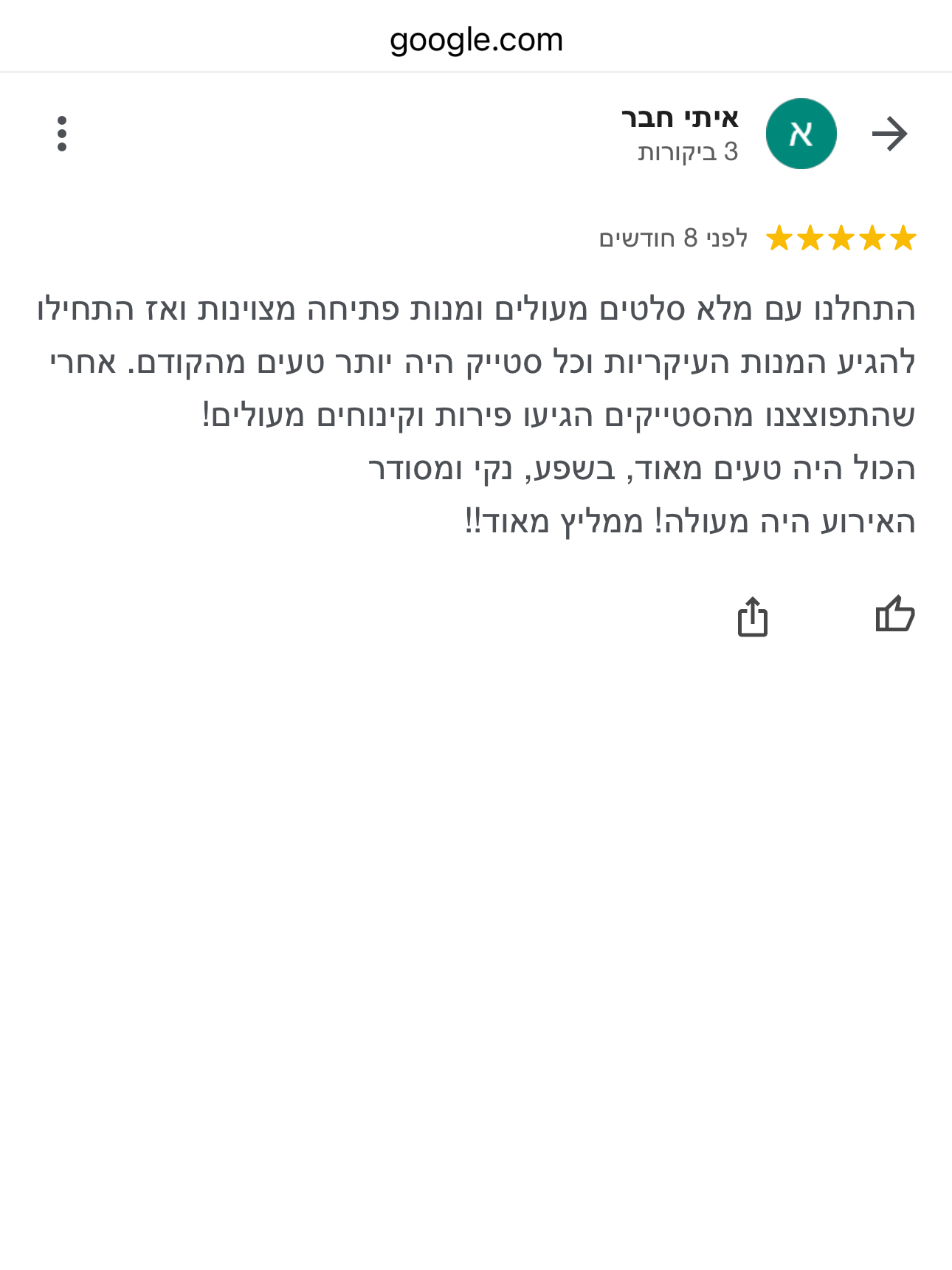The height and width of the screenshot is (1270, 952).
Task: Share this review
Action: pyautogui.click(x=753, y=617)
